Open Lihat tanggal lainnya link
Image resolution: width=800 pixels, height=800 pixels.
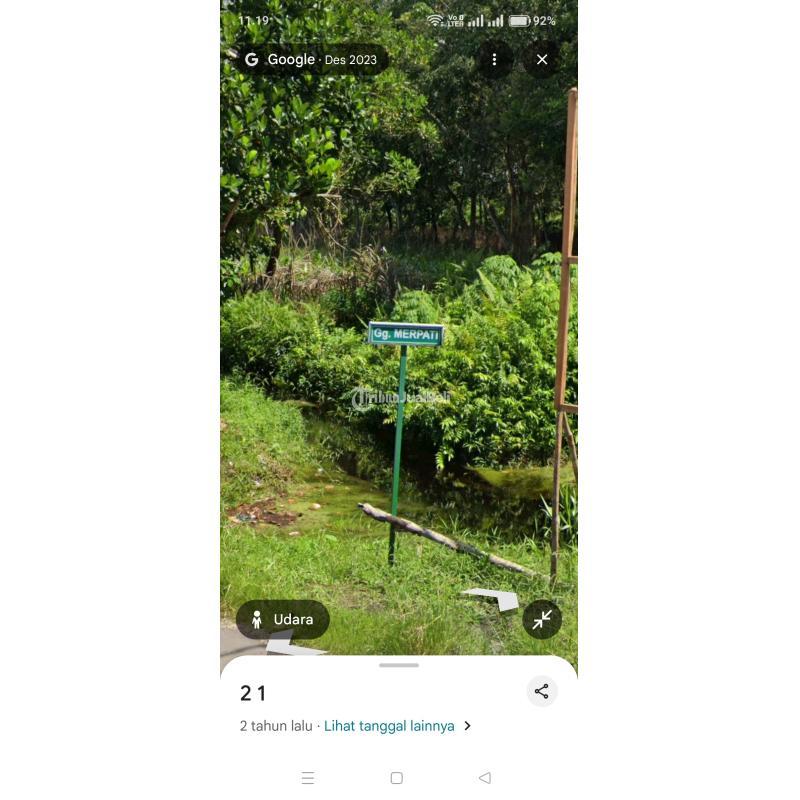(x=390, y=726)
